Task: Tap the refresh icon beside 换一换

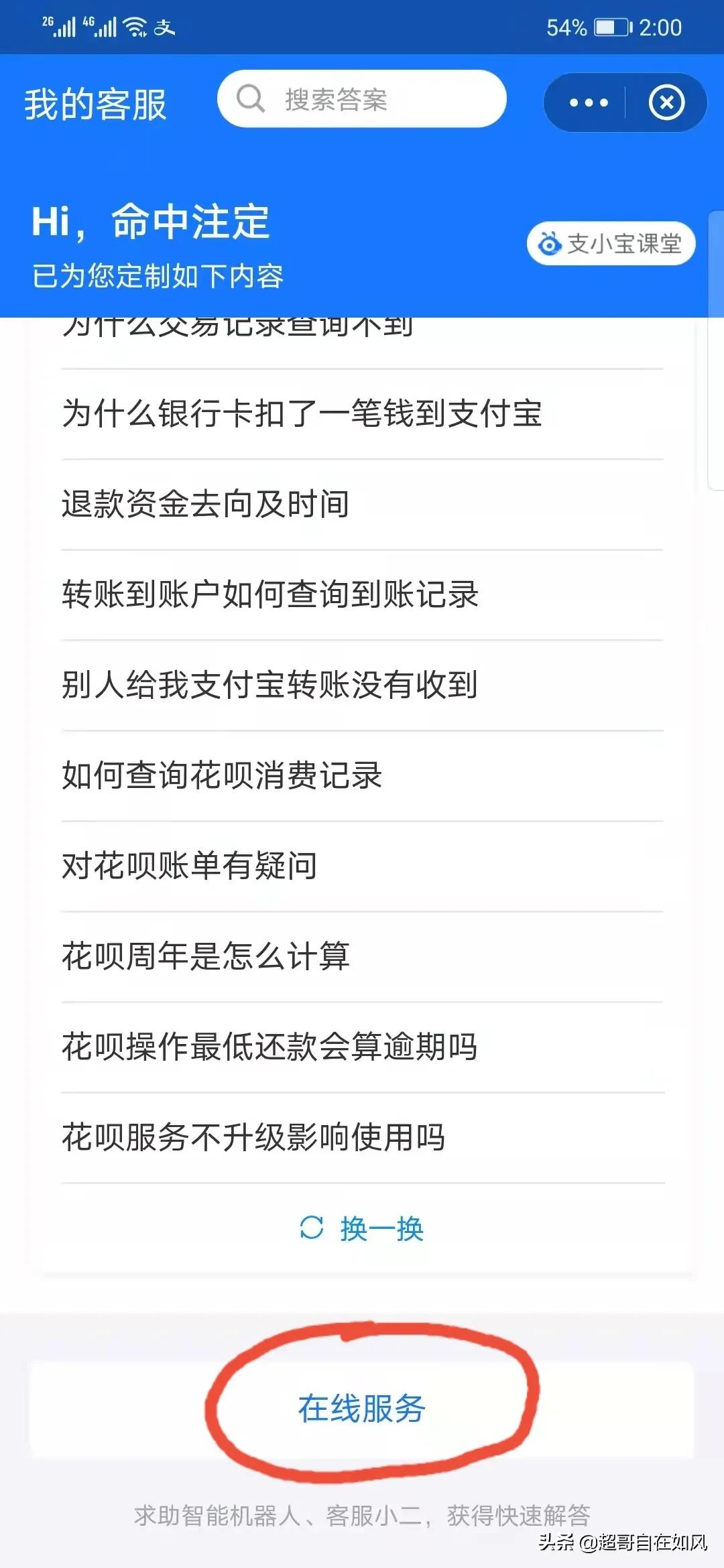Action: [x=312, y=1228]
